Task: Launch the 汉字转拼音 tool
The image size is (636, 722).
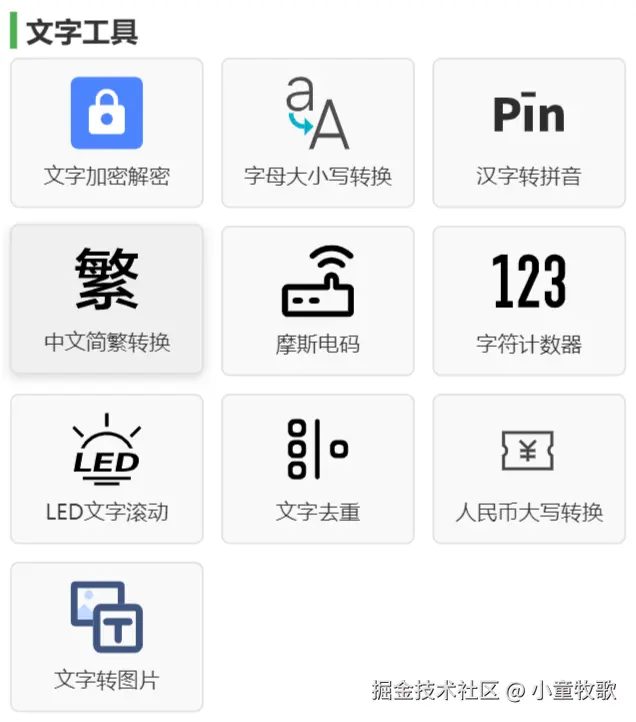Action: click(529, 133)
